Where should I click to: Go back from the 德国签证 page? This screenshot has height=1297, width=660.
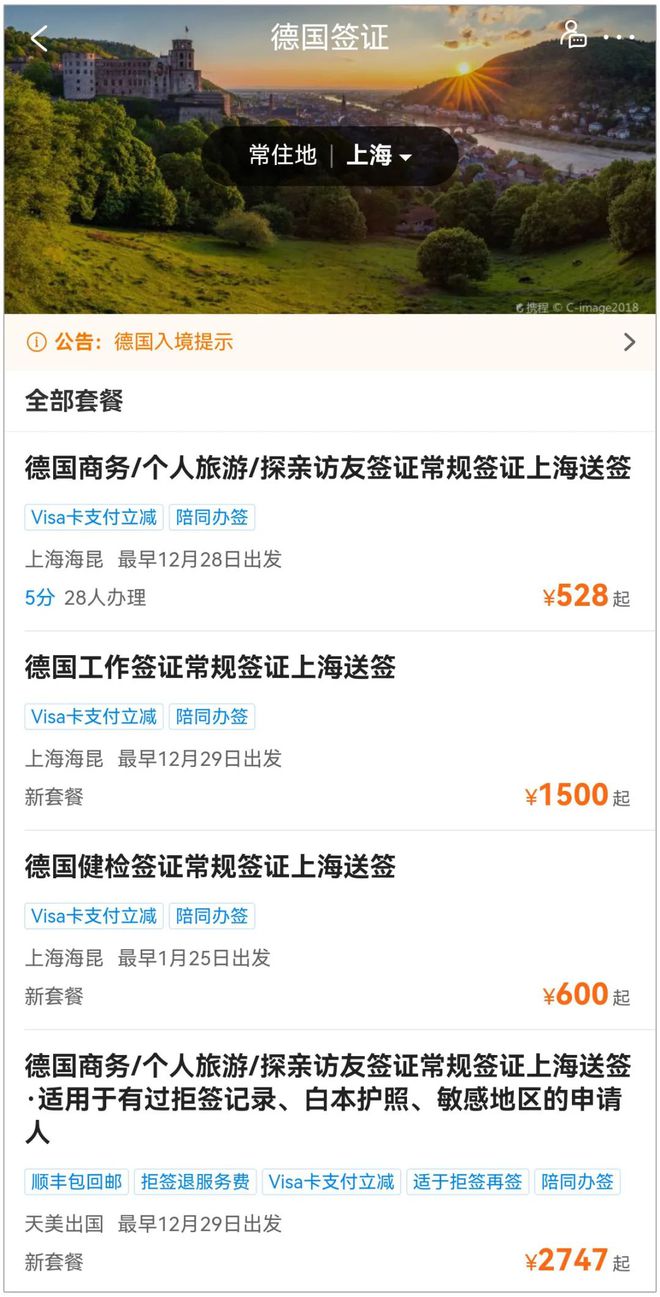pyautogui.click(x=39, y=39)
